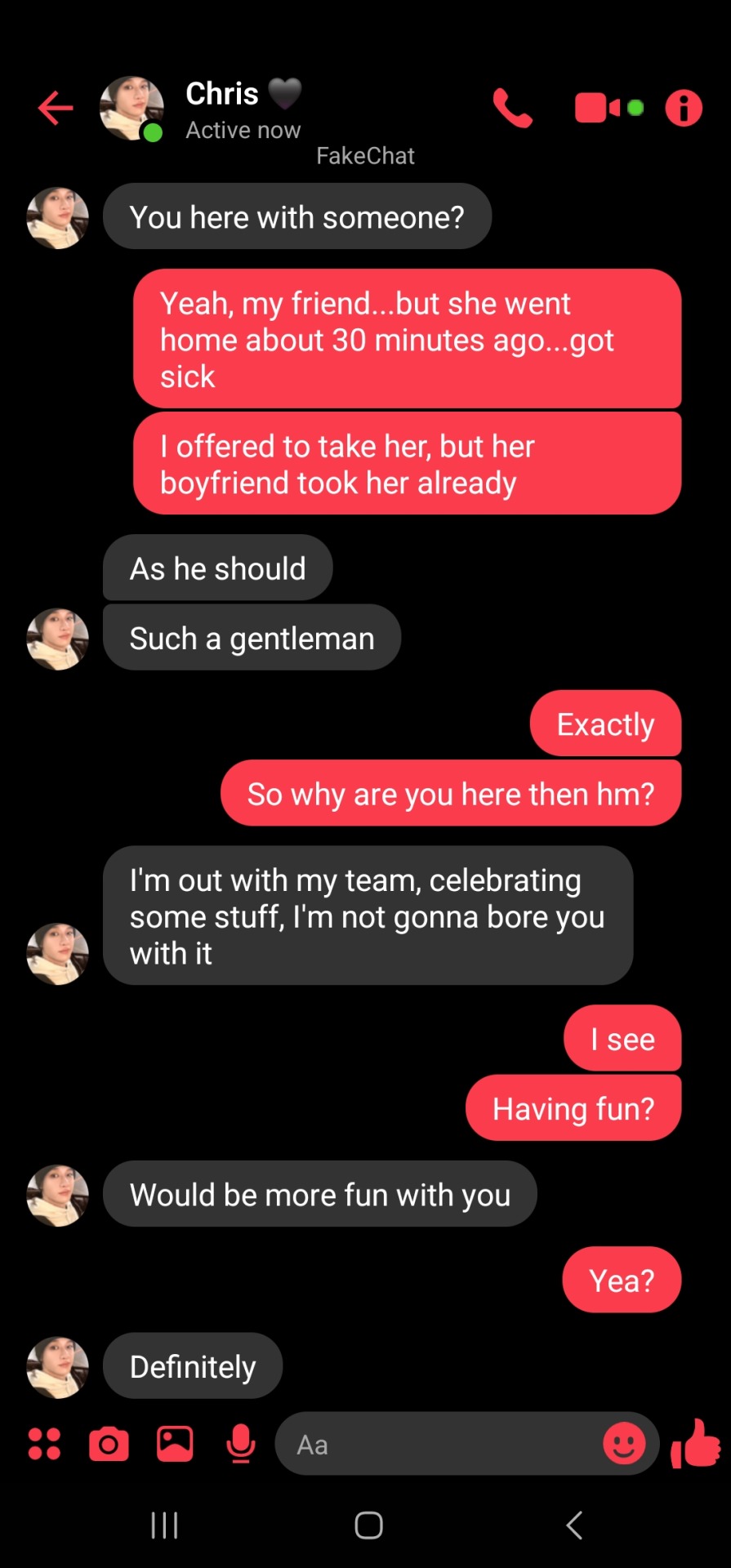Record a voice message with the microphone
Image resolution: width=731 pixels, height=1568 pixels.
click(x=241, y=1444)
